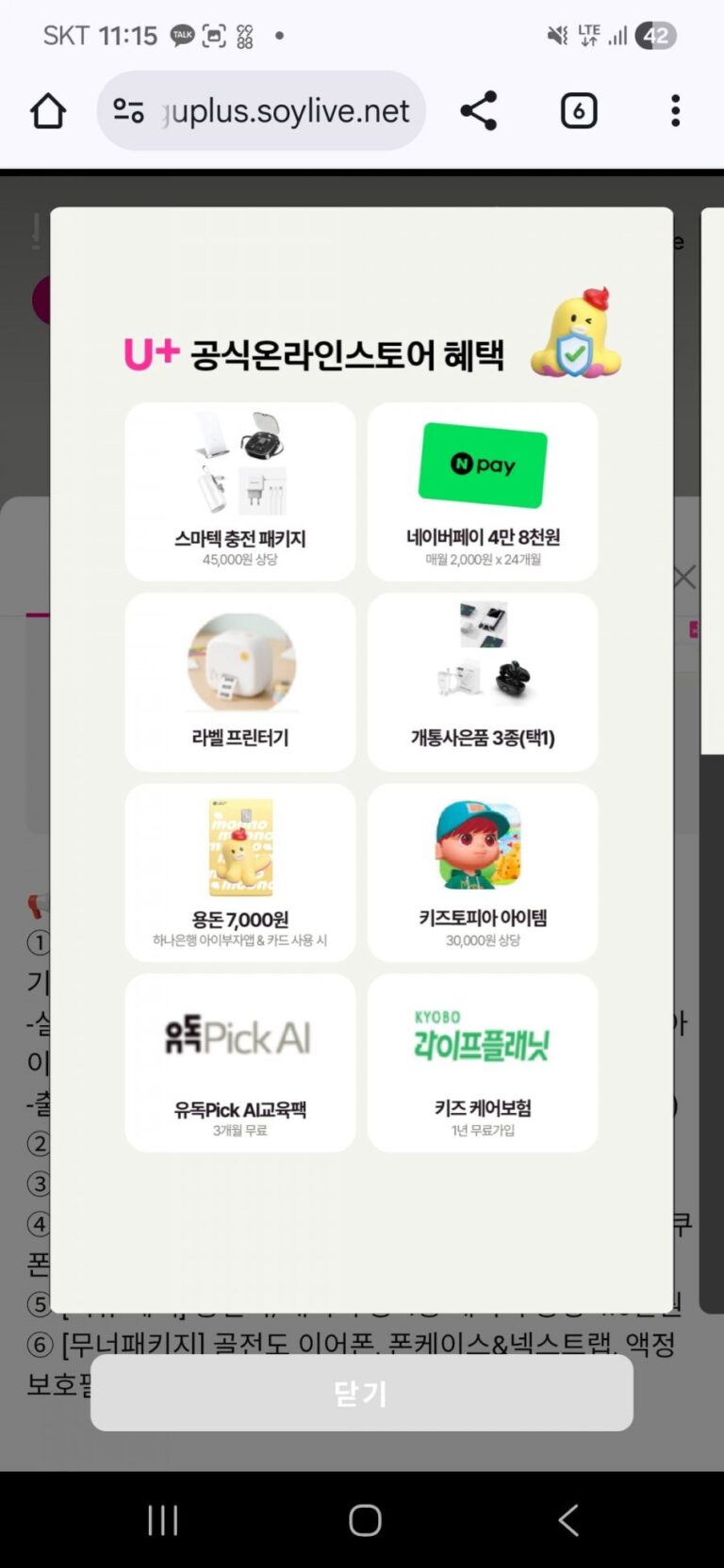This screenshot has height=1568, width=724.
Task: Go to the browser home page
Action: click(48, 111)
